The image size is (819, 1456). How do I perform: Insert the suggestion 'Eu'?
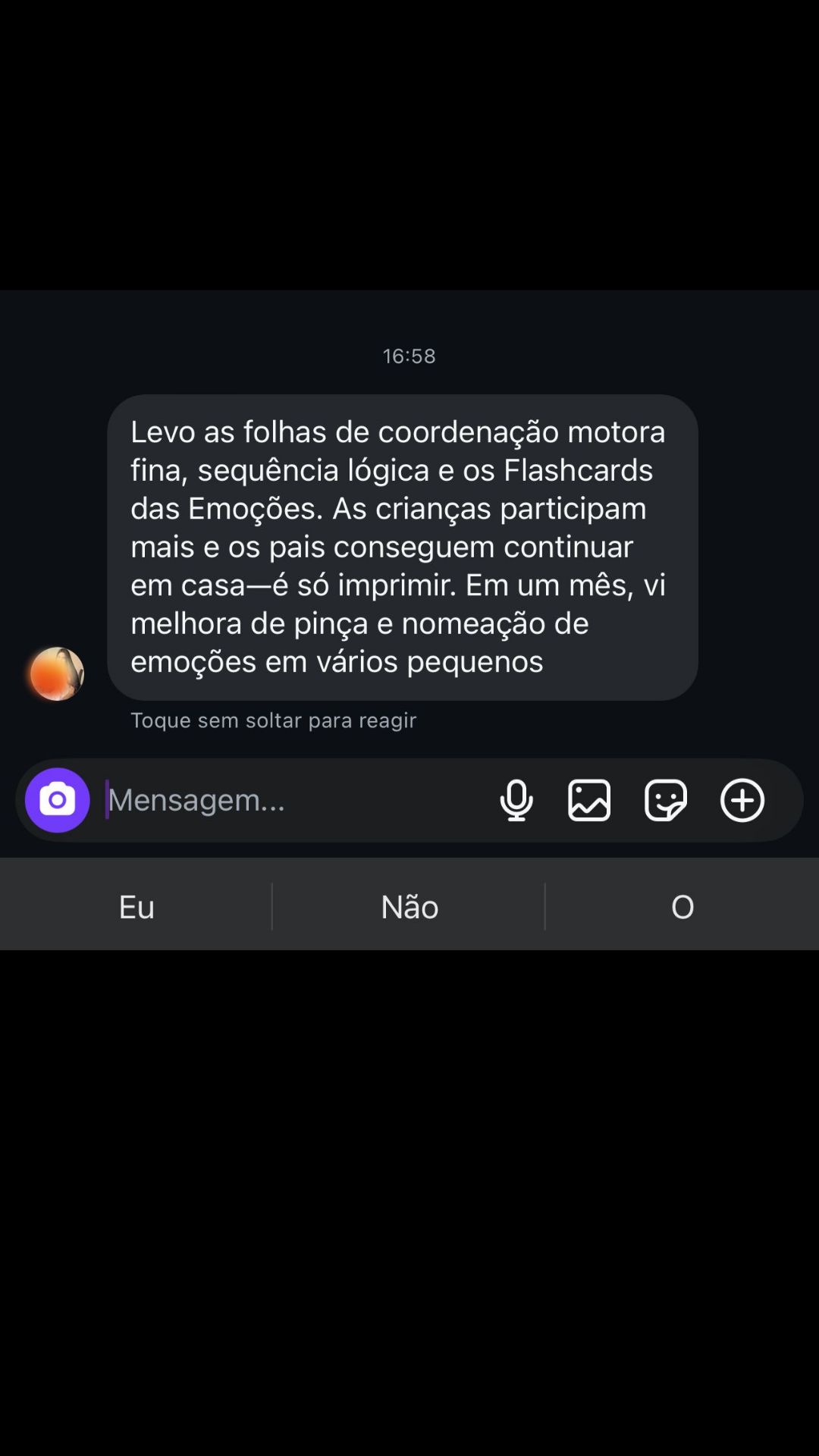click(x=136, y=905)
